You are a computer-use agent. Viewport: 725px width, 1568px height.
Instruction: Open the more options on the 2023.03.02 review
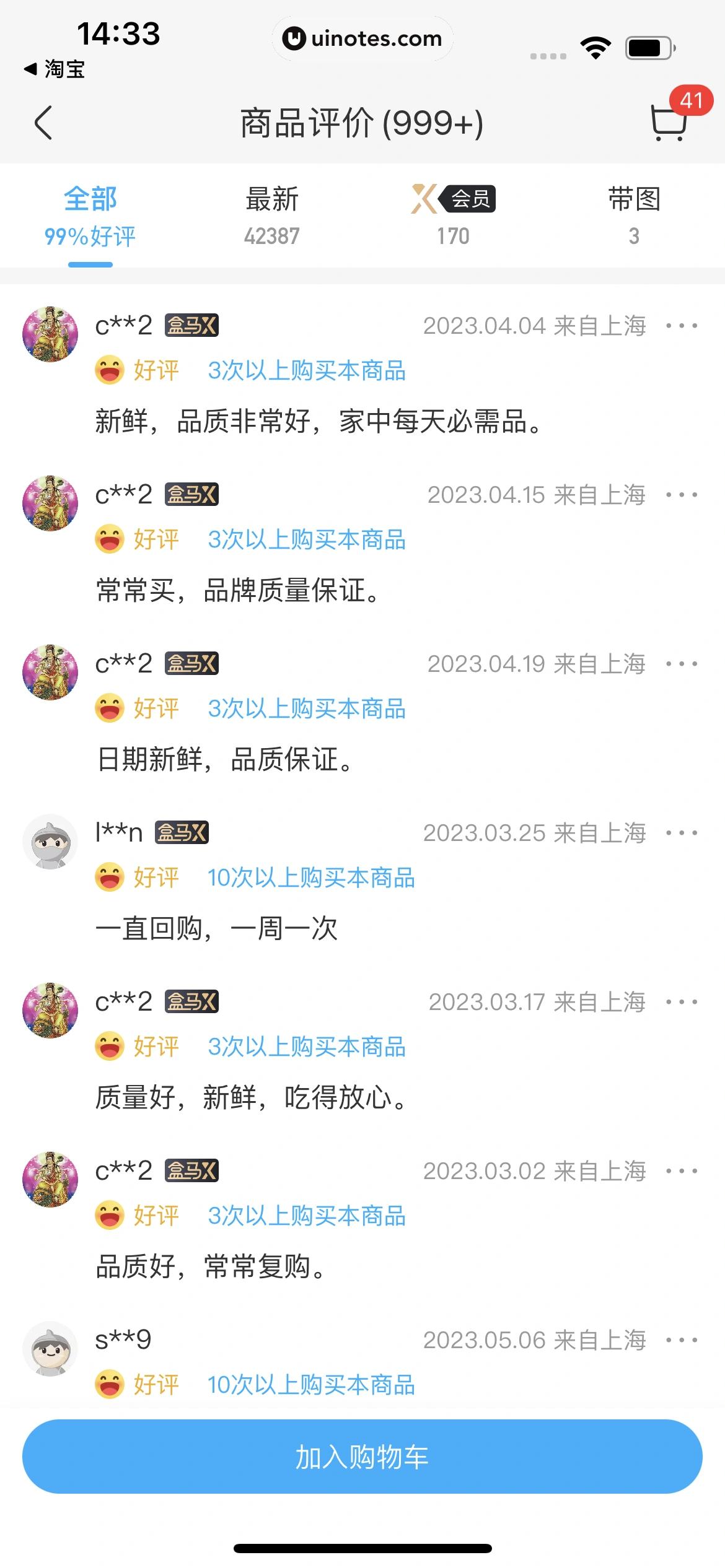click(x=682, y=1170)
